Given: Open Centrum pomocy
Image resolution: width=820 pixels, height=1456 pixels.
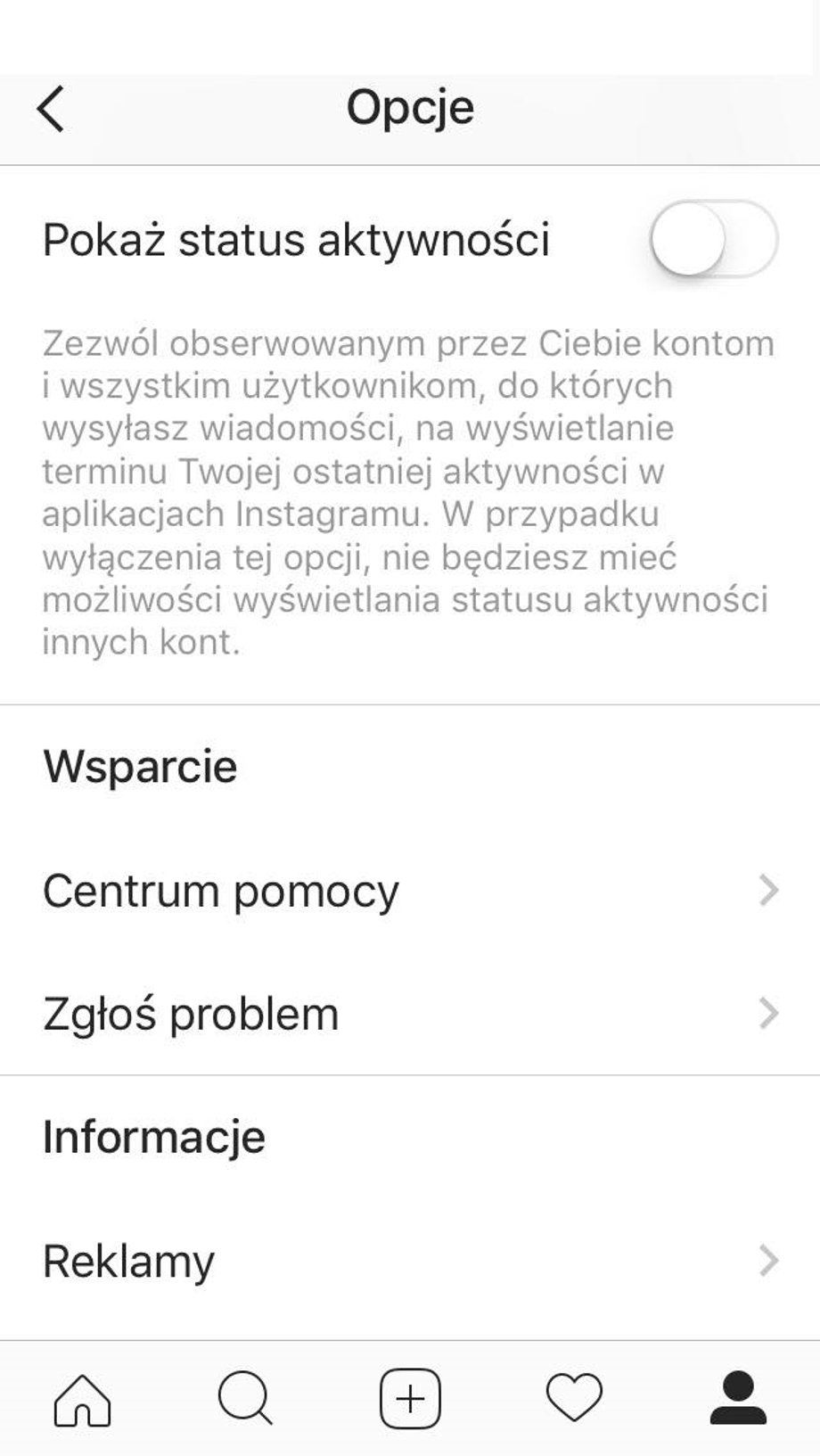Looking at the screenshot, I should click(x=410, y=890).
